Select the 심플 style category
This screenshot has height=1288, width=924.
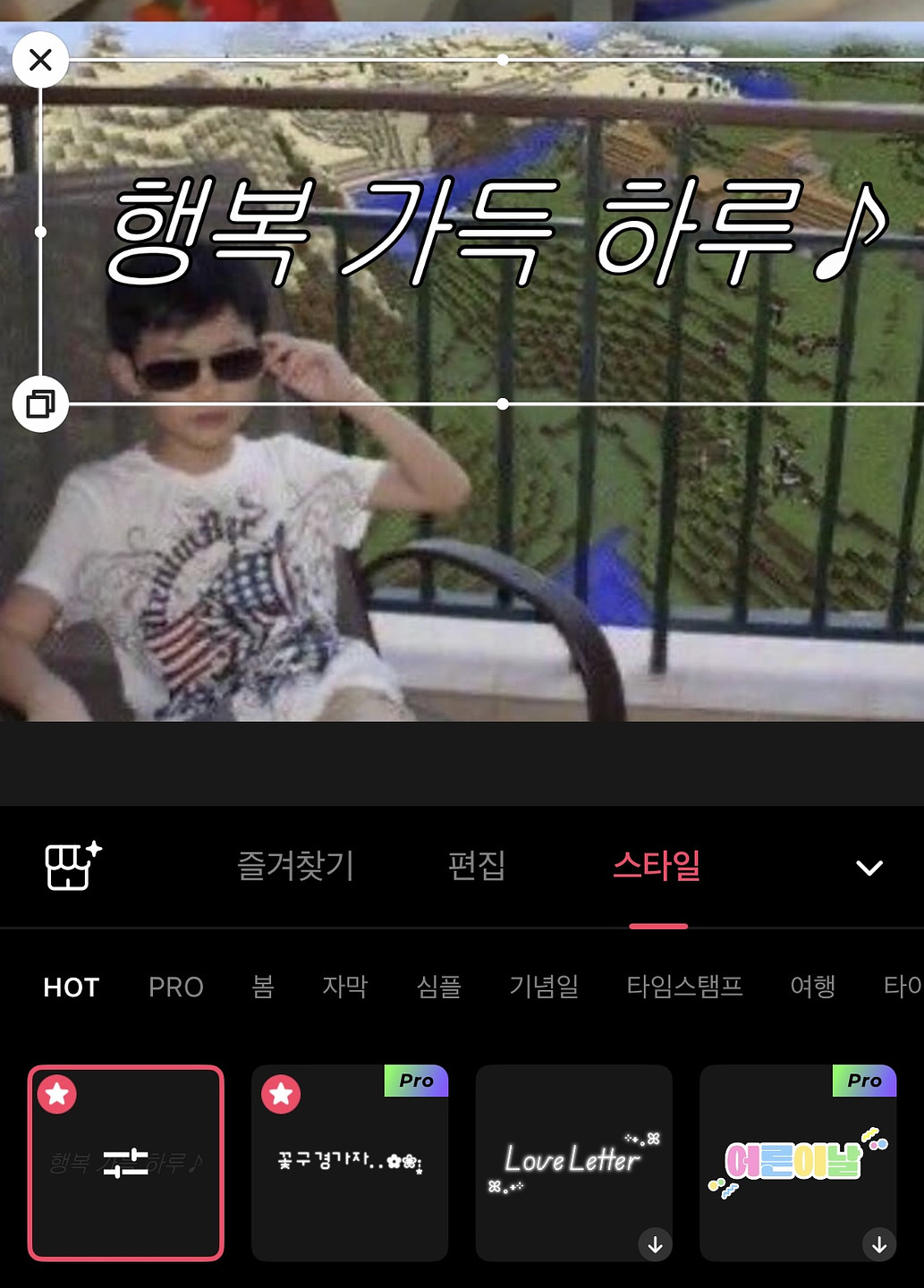click(439, 987)
